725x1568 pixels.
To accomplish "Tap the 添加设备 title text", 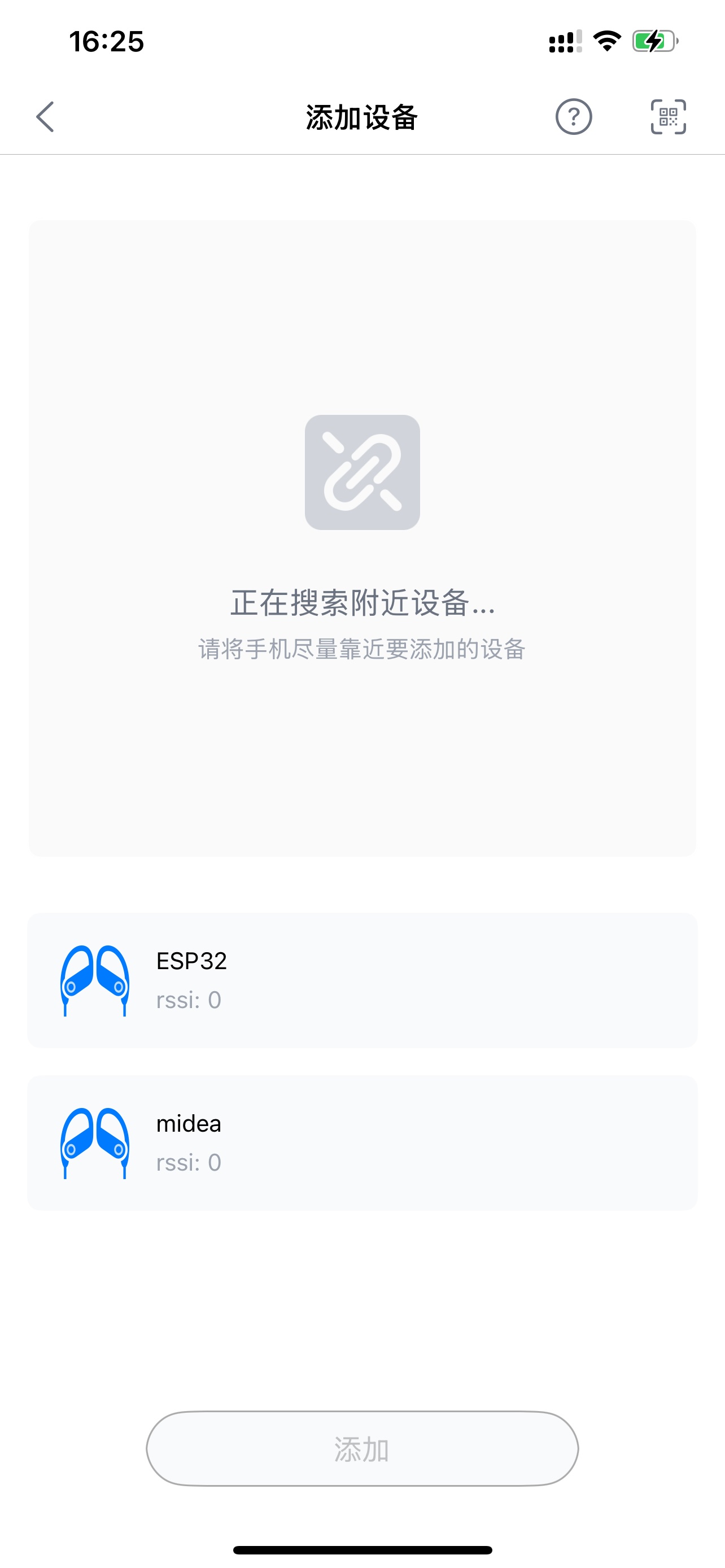I will coord(362,117).
